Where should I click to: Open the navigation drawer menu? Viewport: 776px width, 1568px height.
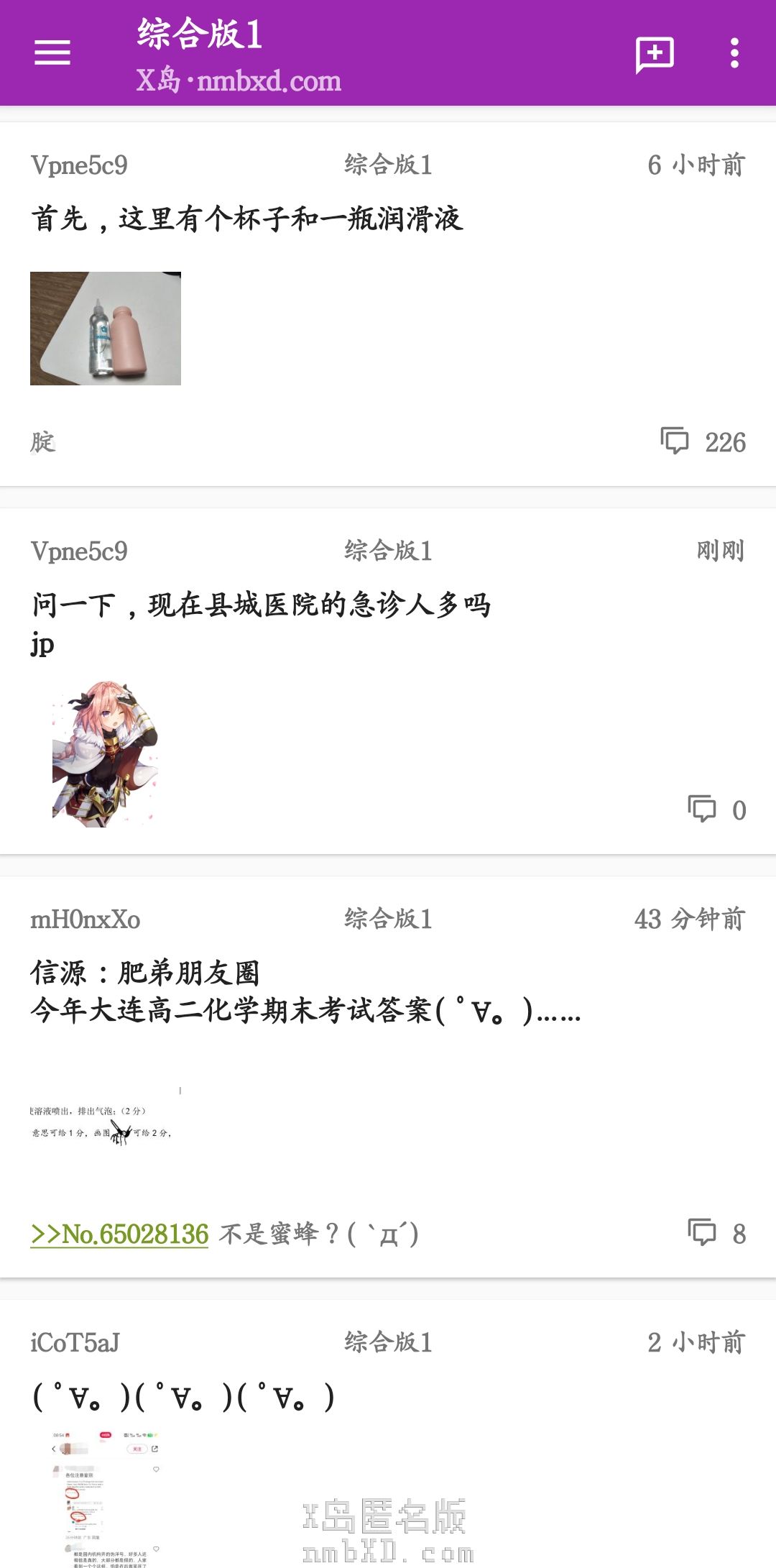tap(52, 52)
